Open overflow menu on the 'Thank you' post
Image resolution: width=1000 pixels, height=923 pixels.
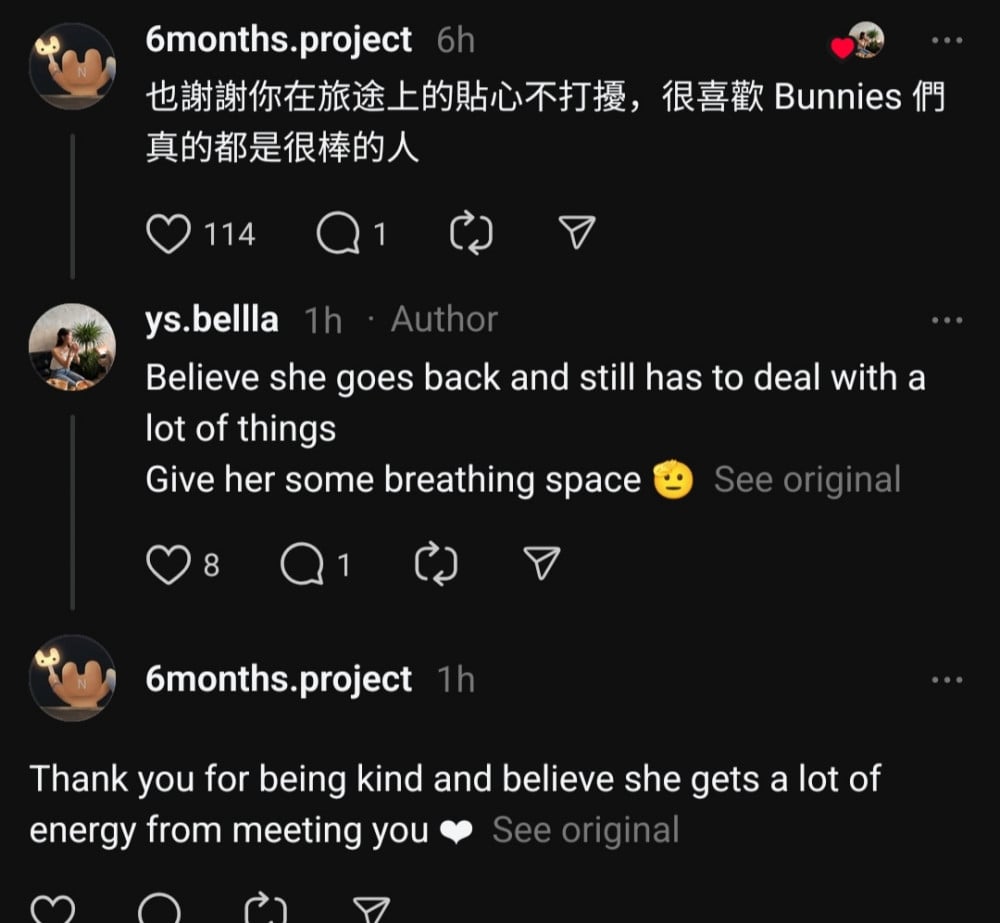(946, 680)
